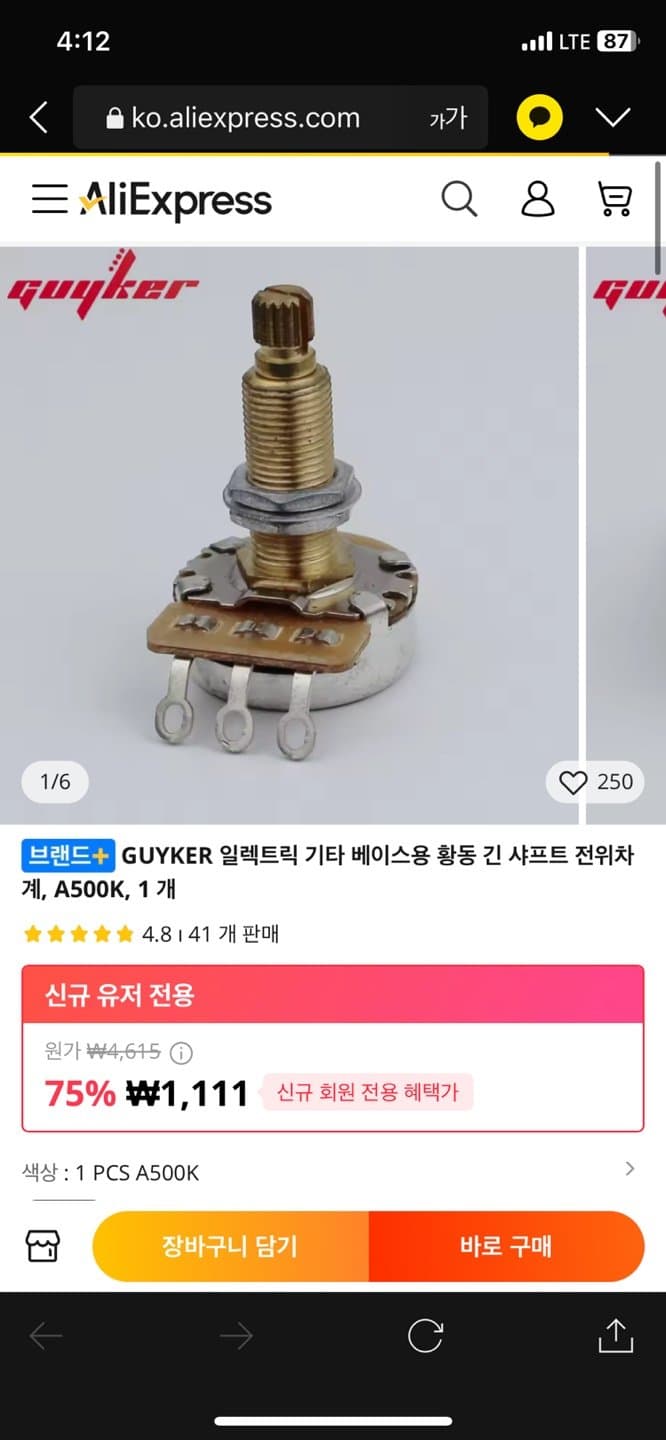Screen dimensions: 666x1440
Task: Go back using the top-left arrow
Action: pyautogui.click(x=38, y=118)
